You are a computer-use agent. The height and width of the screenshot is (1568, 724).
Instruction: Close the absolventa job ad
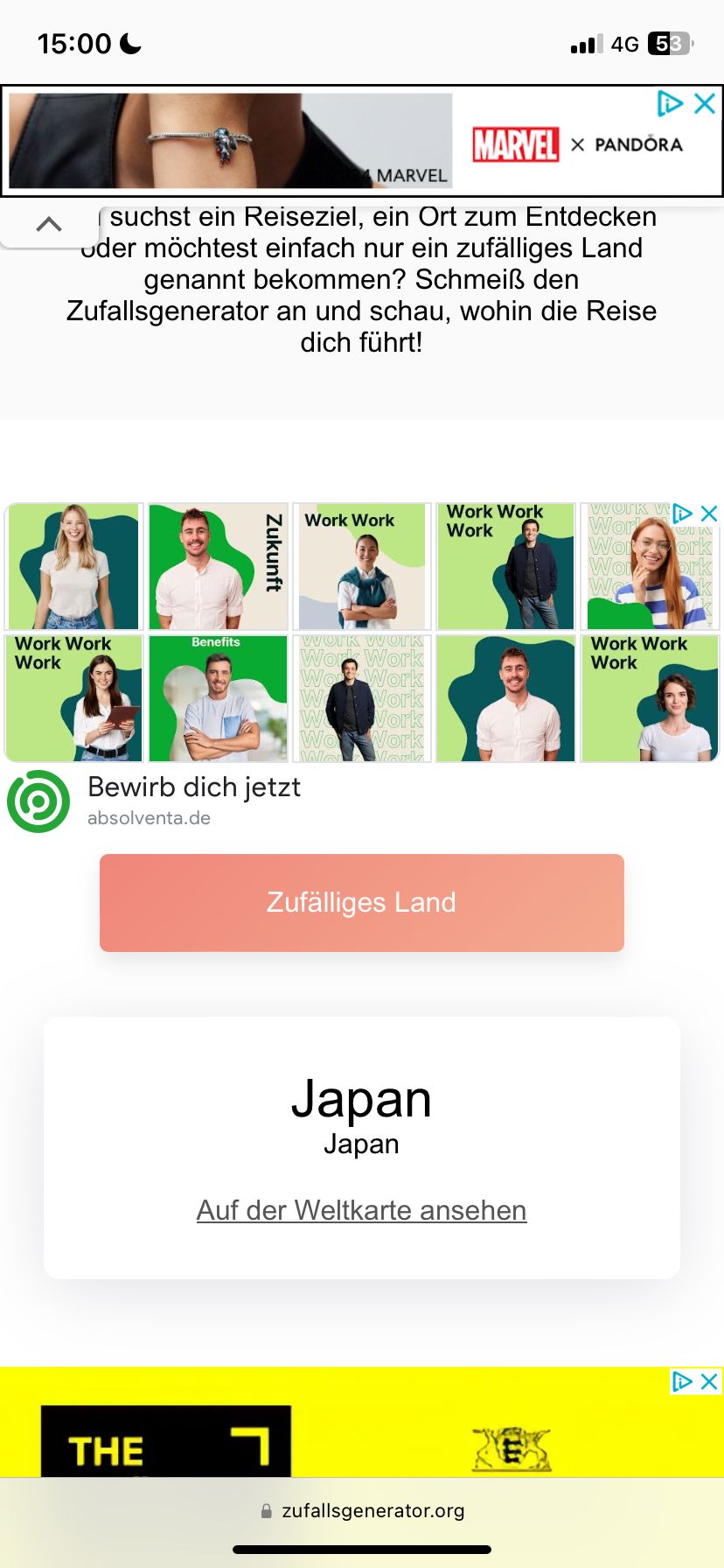(709, 514)
